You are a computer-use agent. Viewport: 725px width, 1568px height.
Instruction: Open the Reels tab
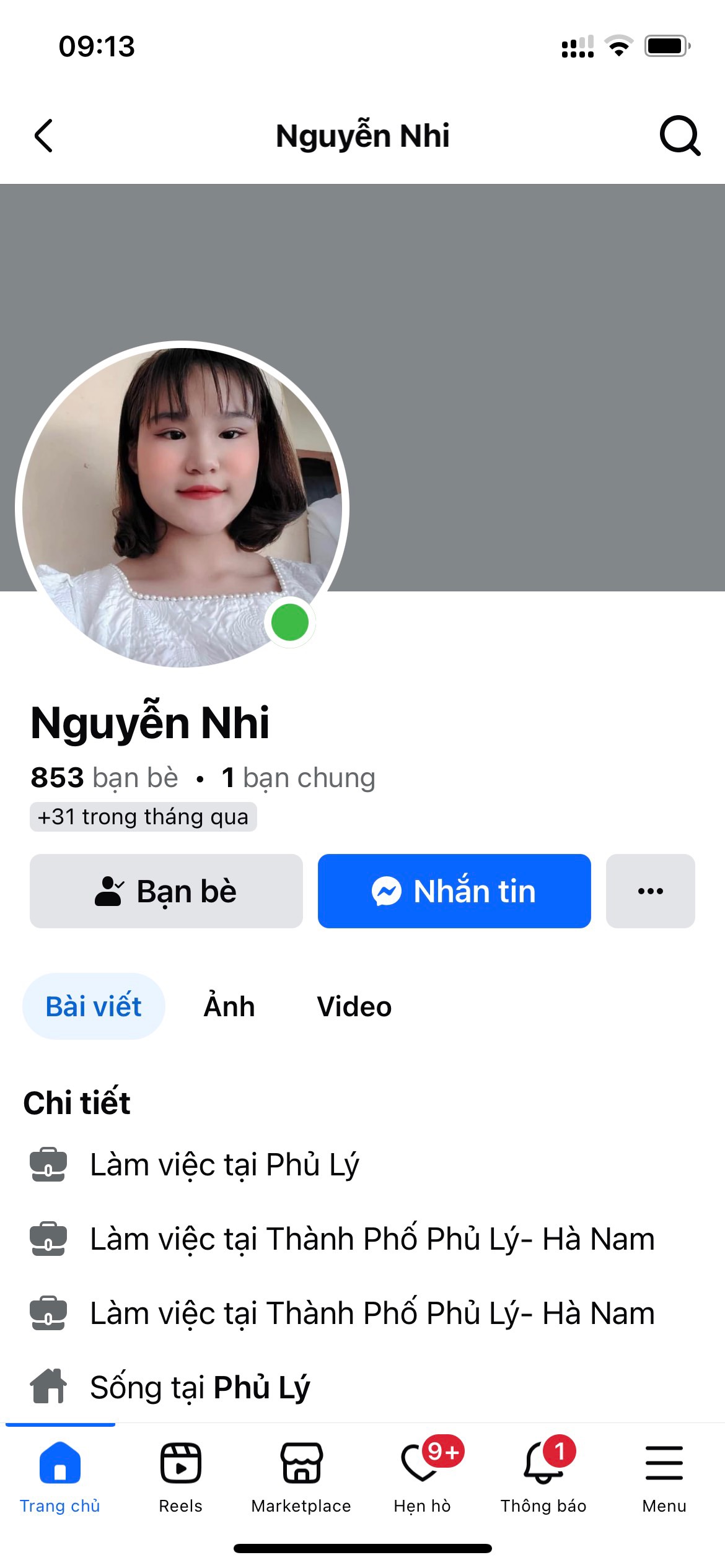pos(181,1476)
